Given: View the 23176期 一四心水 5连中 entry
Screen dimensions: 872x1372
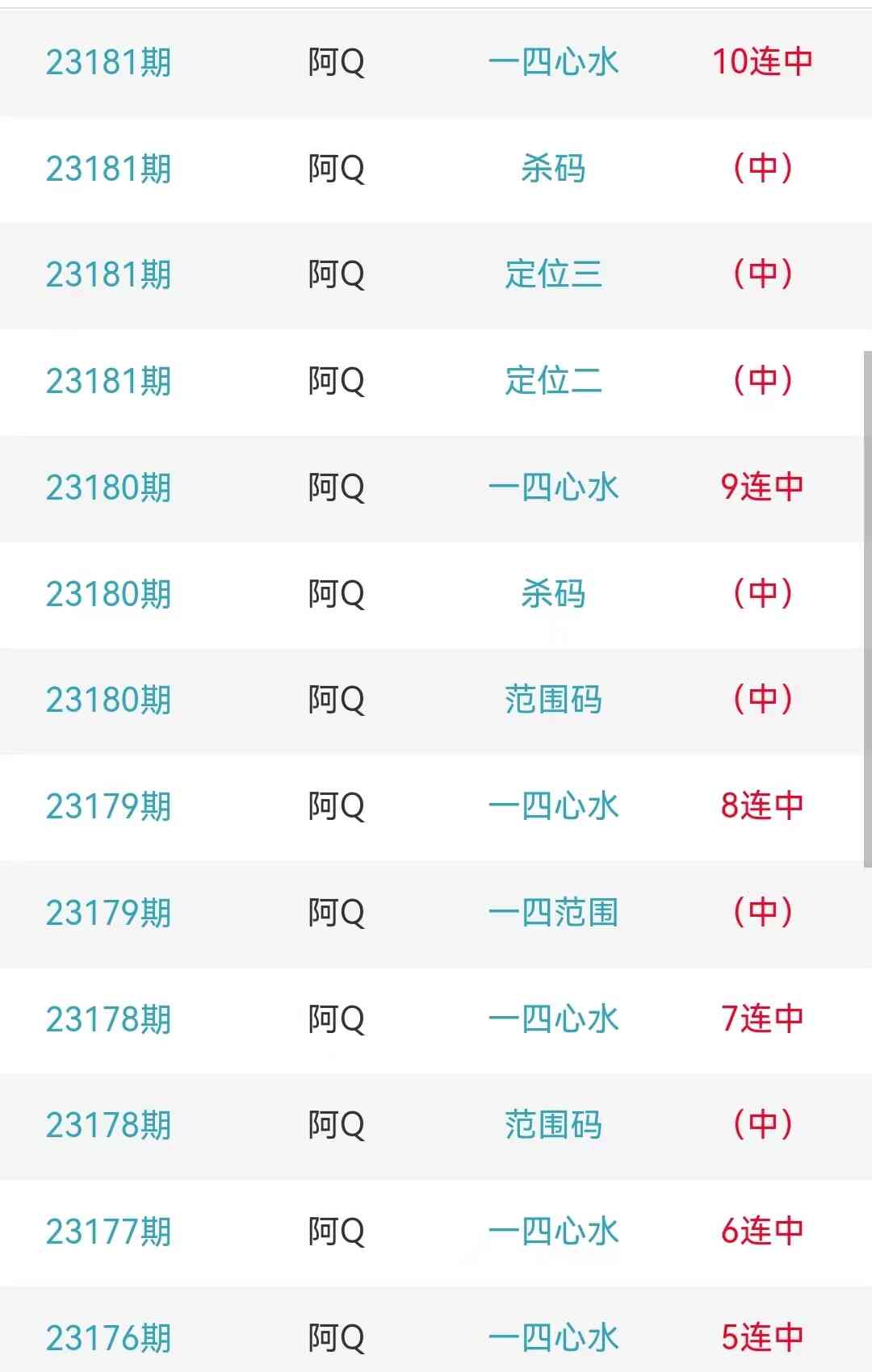Looking at the screenshot, I should coord(553,1337).
